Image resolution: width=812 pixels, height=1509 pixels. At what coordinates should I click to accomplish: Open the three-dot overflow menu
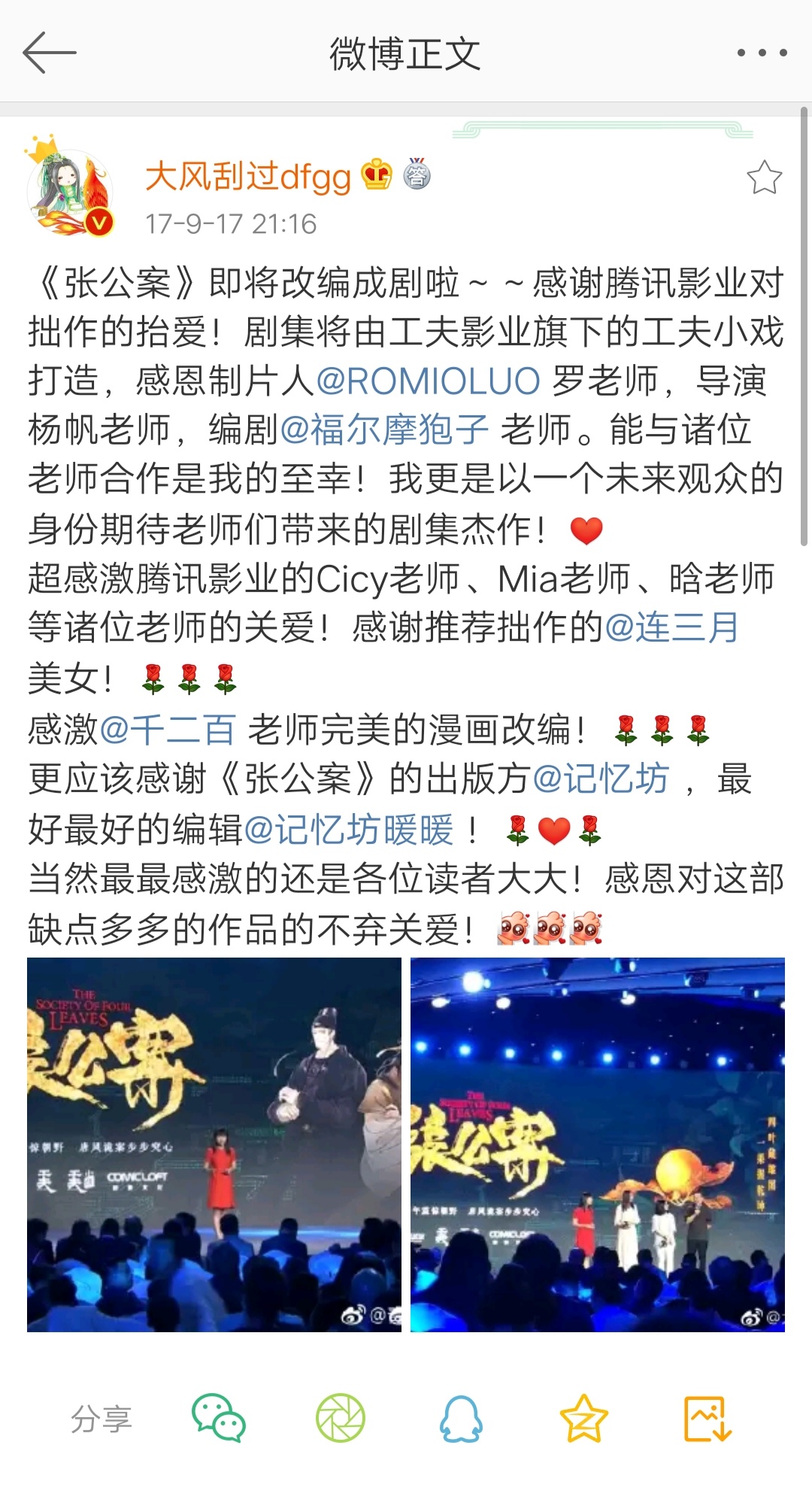coord(761,53)
